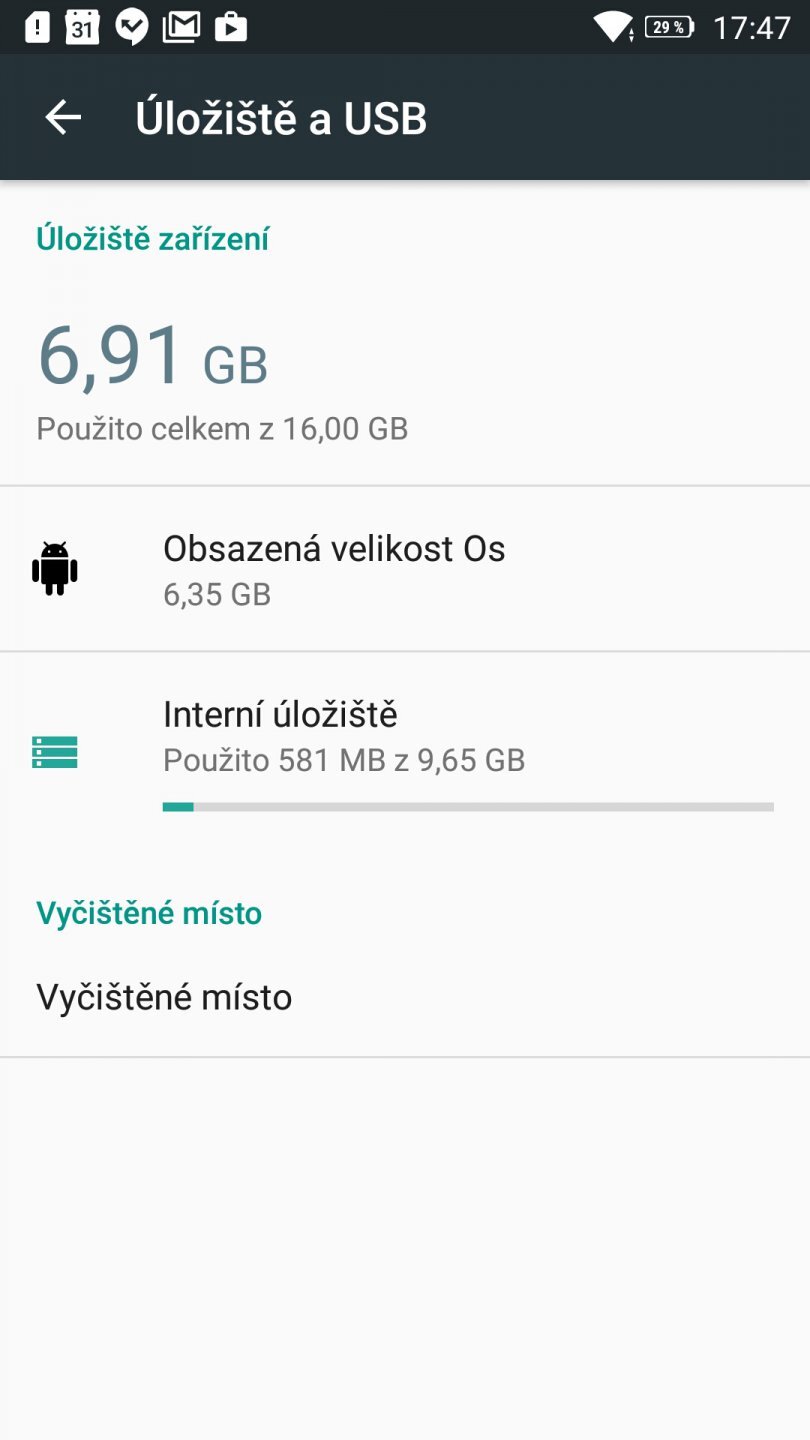Viewport: 810px width, 1440px height.
Task: Tap the internal storage usage progress bar
Action: (x=468, y=805)
